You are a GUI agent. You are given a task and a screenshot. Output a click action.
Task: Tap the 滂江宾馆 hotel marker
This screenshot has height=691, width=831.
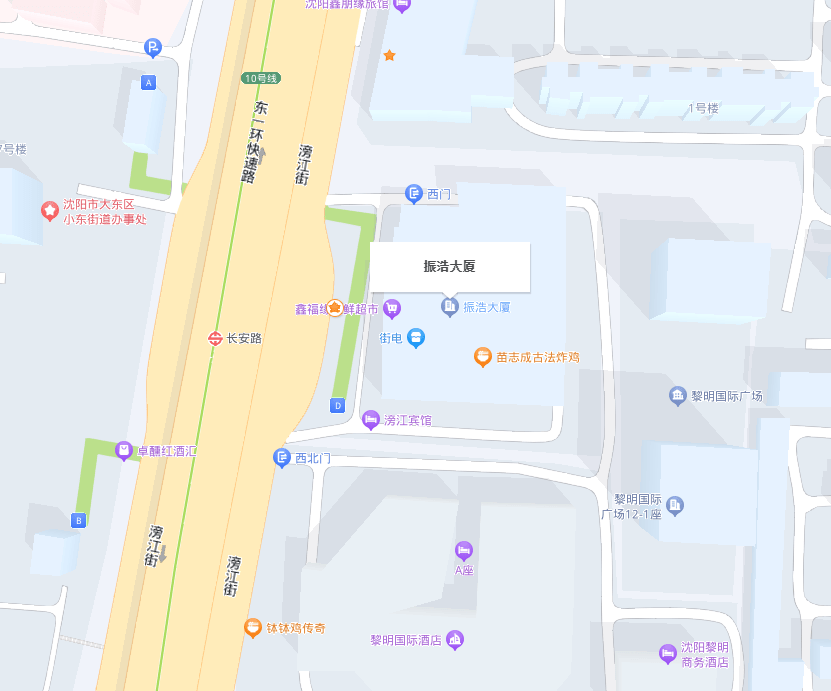click(x=371, y=420)
